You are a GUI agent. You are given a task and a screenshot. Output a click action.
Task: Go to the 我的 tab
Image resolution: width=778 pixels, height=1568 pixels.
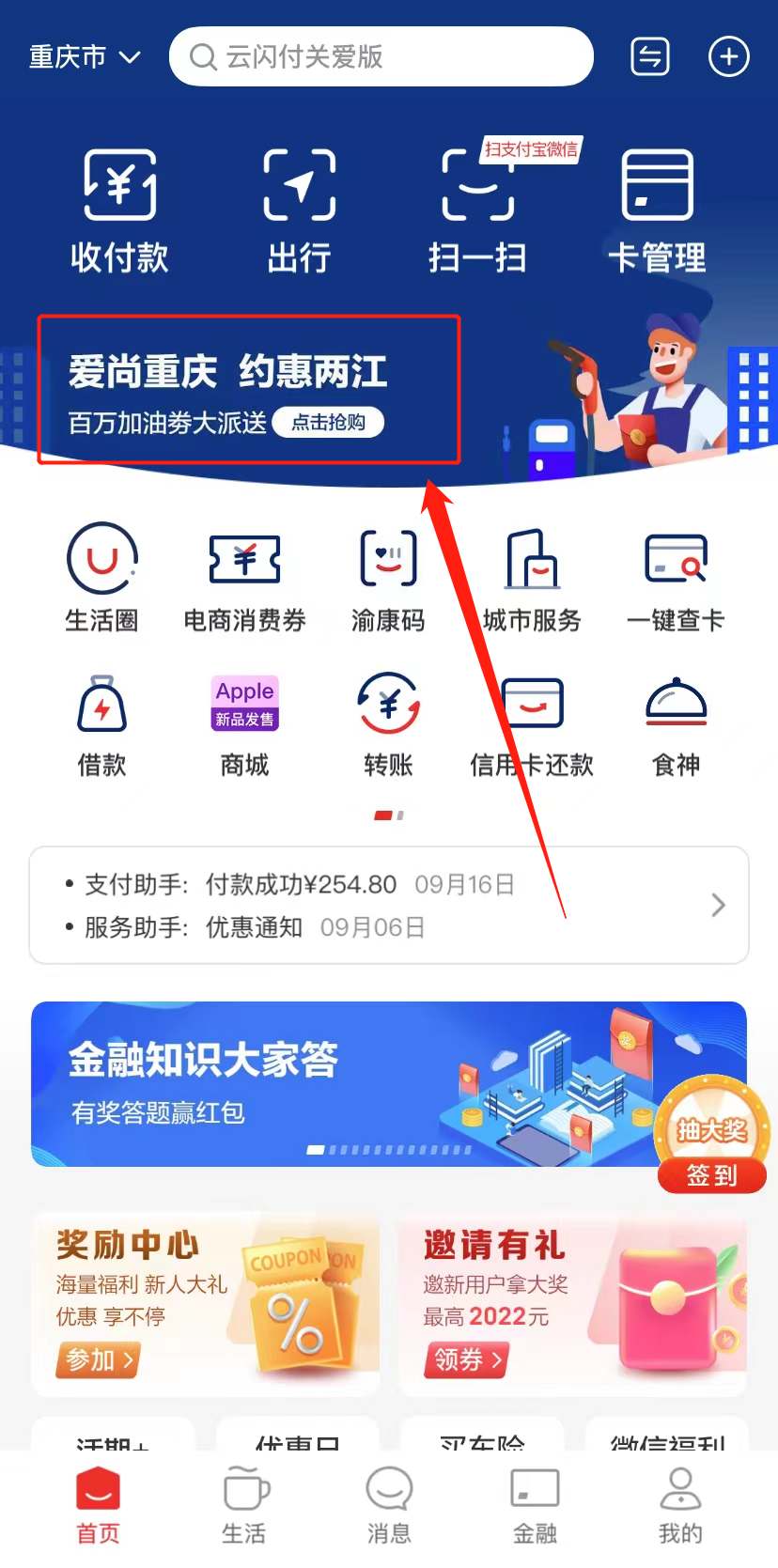pyautogui.click(x=680, y=1506)
